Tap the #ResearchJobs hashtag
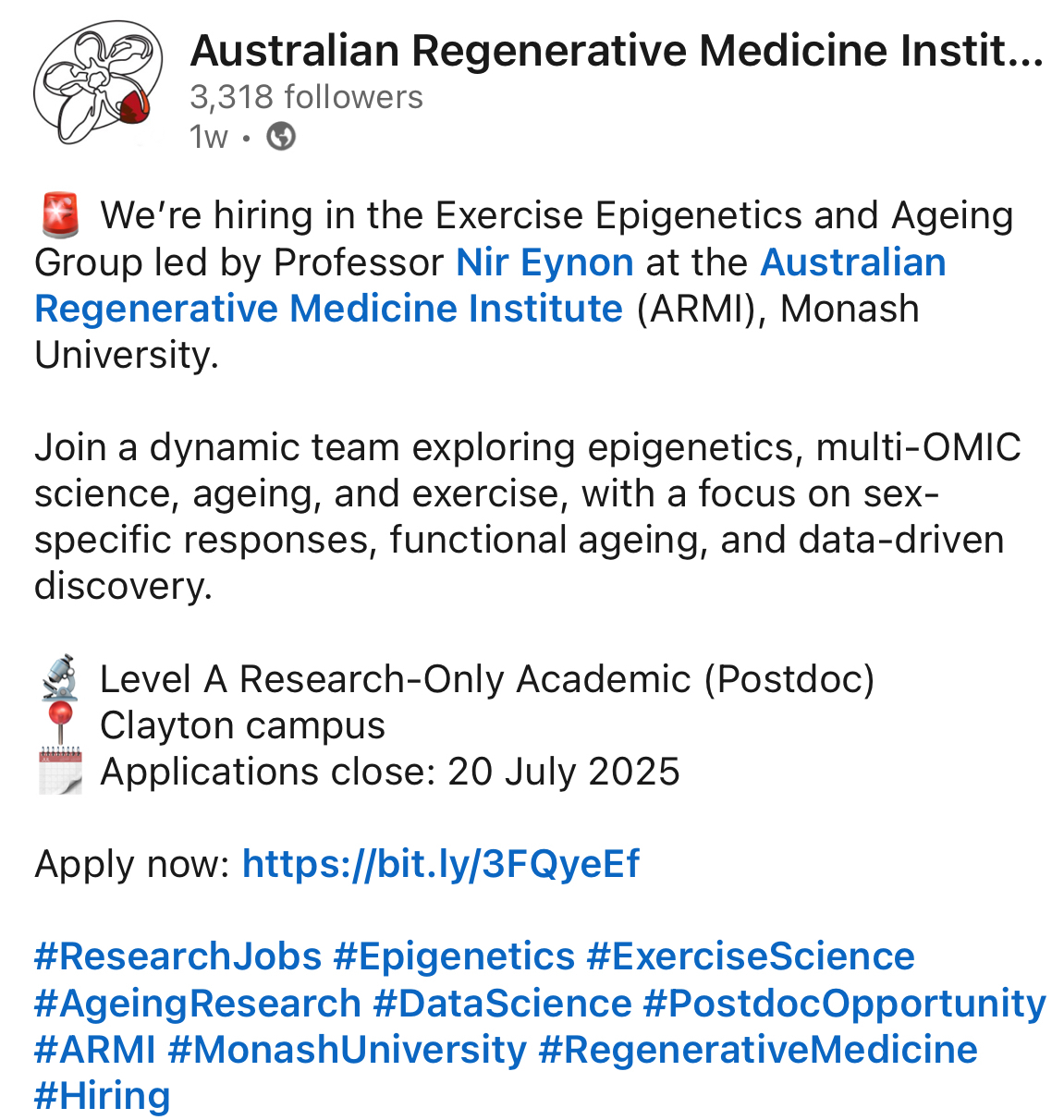 click(x=177, y=957)
